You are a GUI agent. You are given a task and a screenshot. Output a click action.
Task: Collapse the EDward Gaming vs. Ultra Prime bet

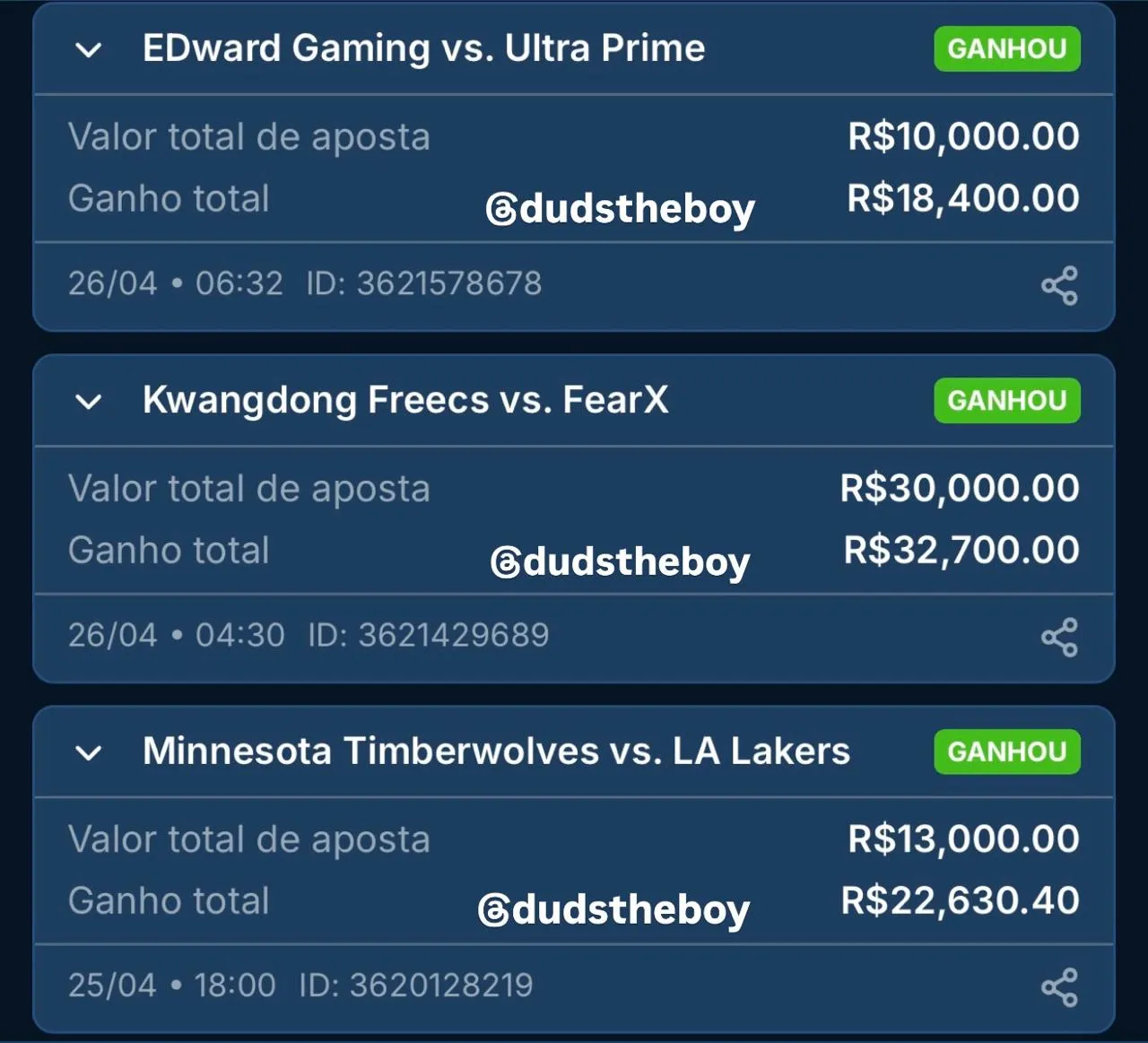(89, 49)
